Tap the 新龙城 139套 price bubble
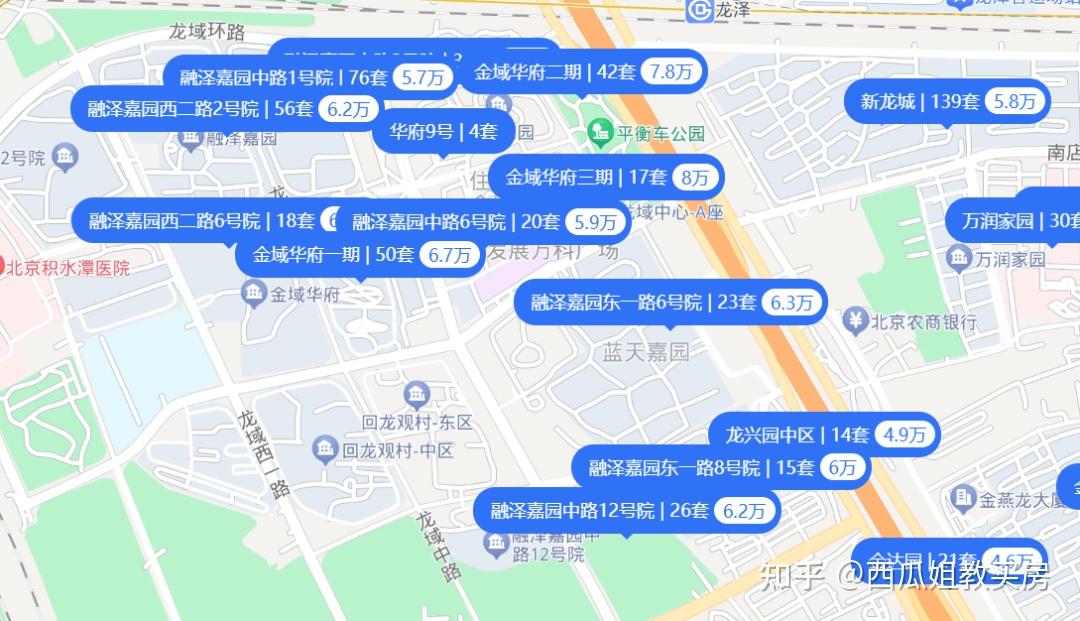 pos(950,101)
